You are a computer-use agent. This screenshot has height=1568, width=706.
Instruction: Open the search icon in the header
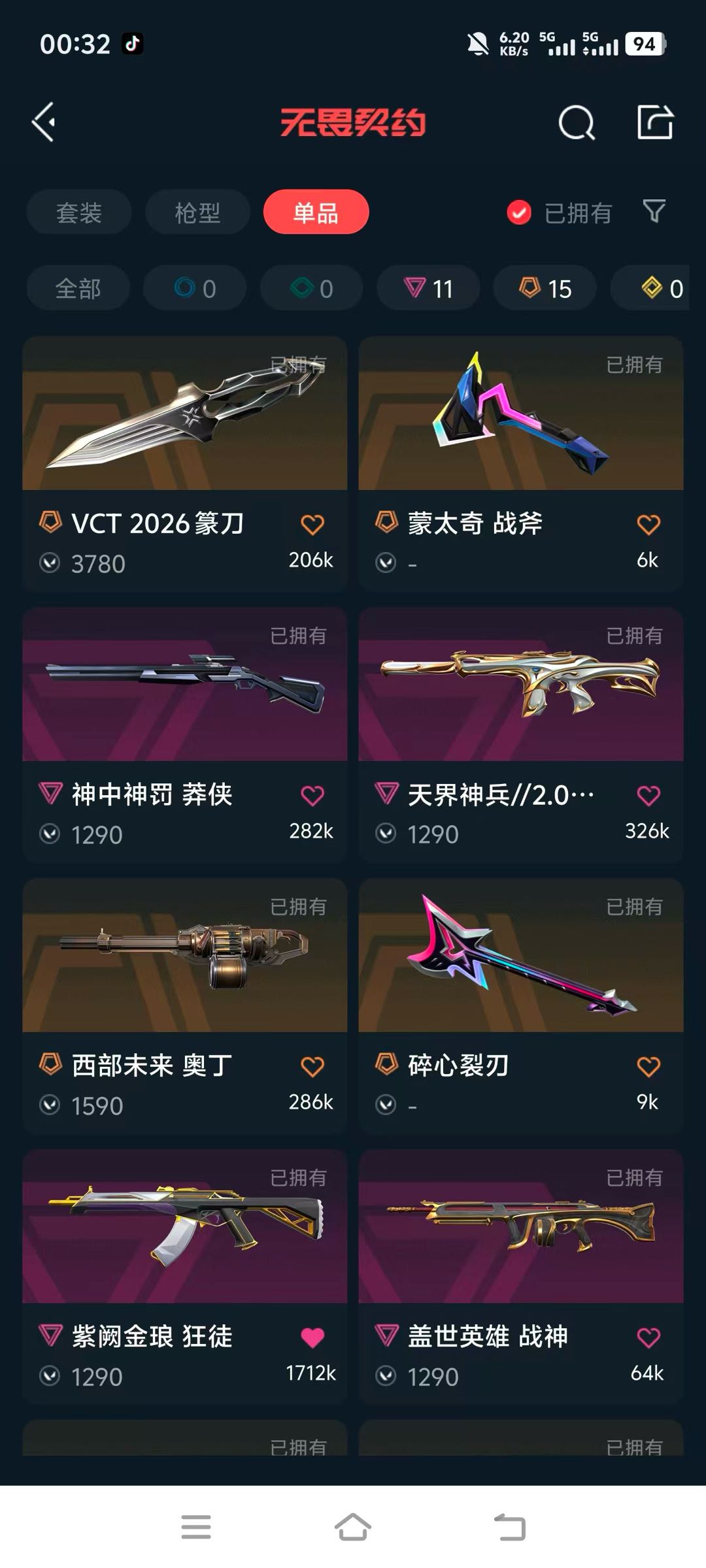pos(576,122)
